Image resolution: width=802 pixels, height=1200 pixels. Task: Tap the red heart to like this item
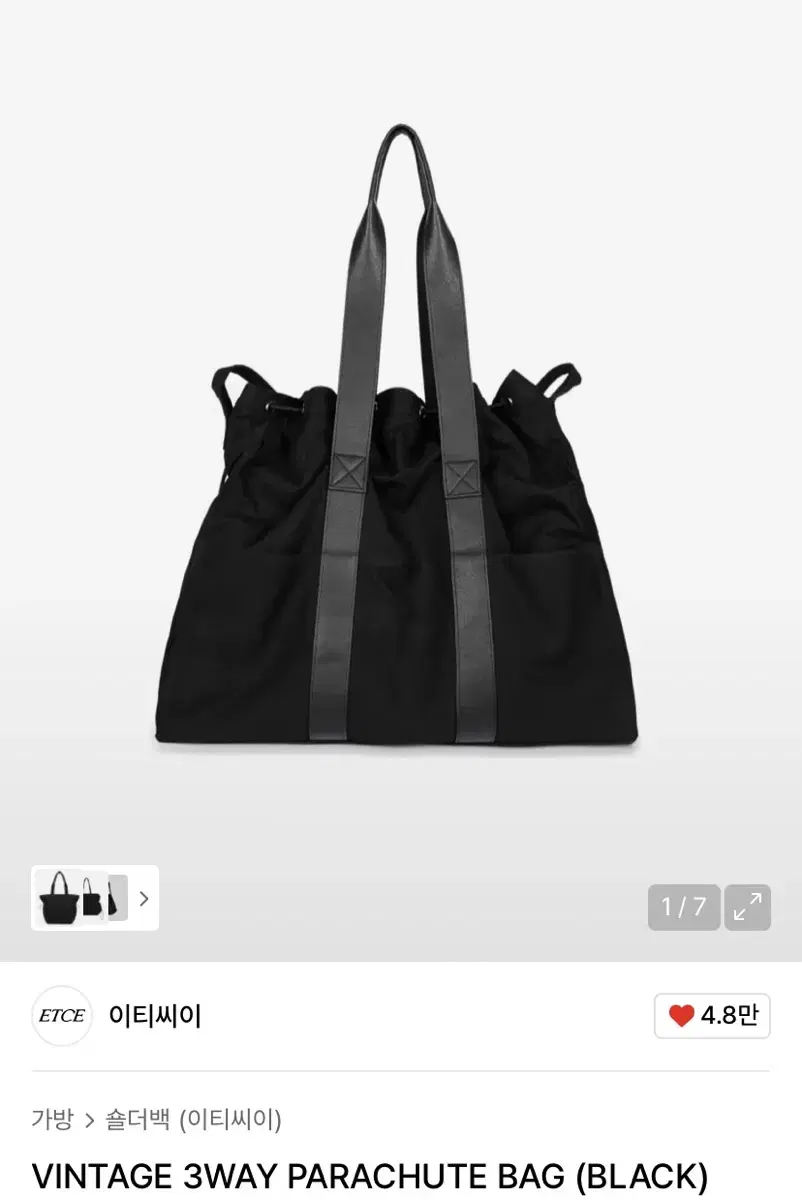click(682, 1015)
